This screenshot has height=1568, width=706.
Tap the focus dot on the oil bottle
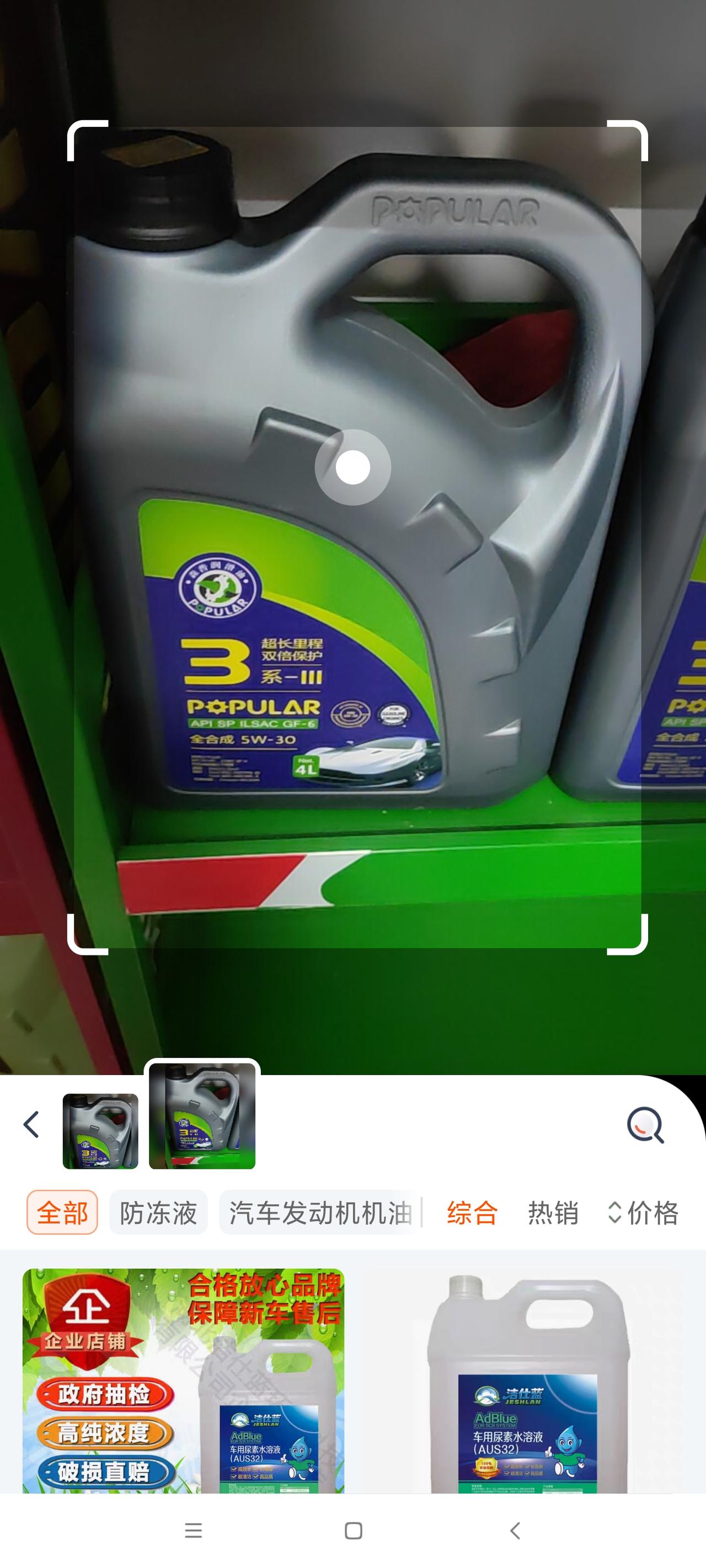coord(352,468)
